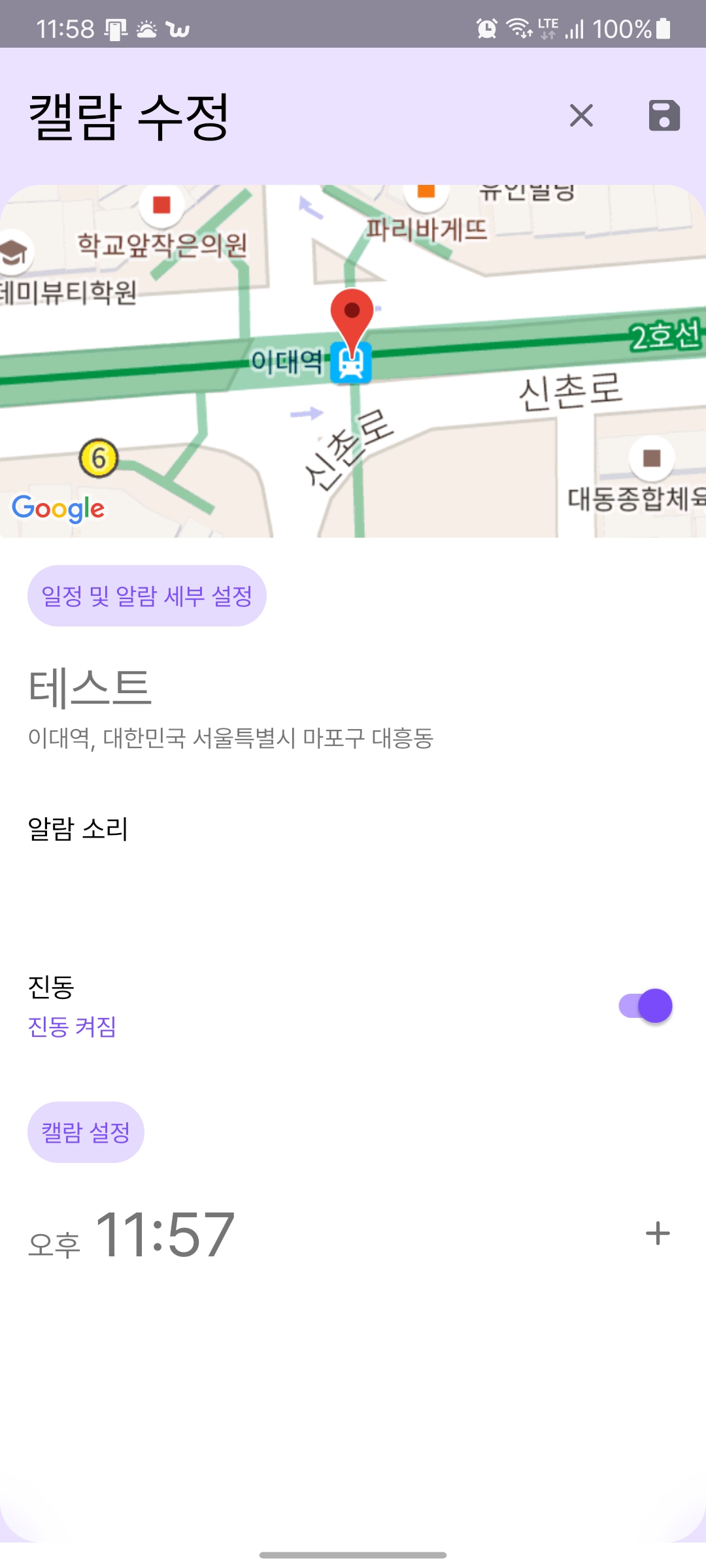706x1568 pixels.
Task: Open the map preview of 이대역
Action: [353, 361]
